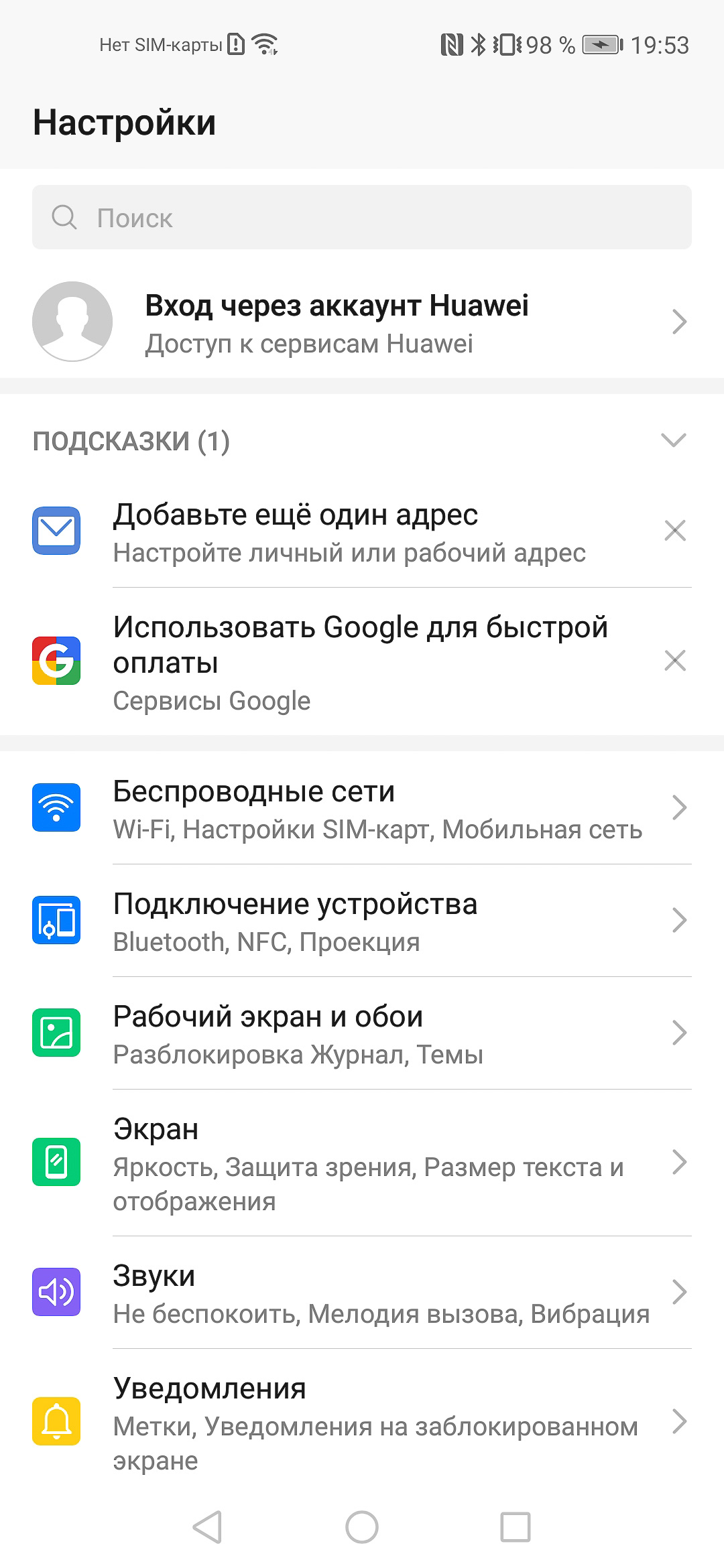Screen dimensions: 724x1568
Task: Tap the recent apps button
Action: (x=516, y=1527)
